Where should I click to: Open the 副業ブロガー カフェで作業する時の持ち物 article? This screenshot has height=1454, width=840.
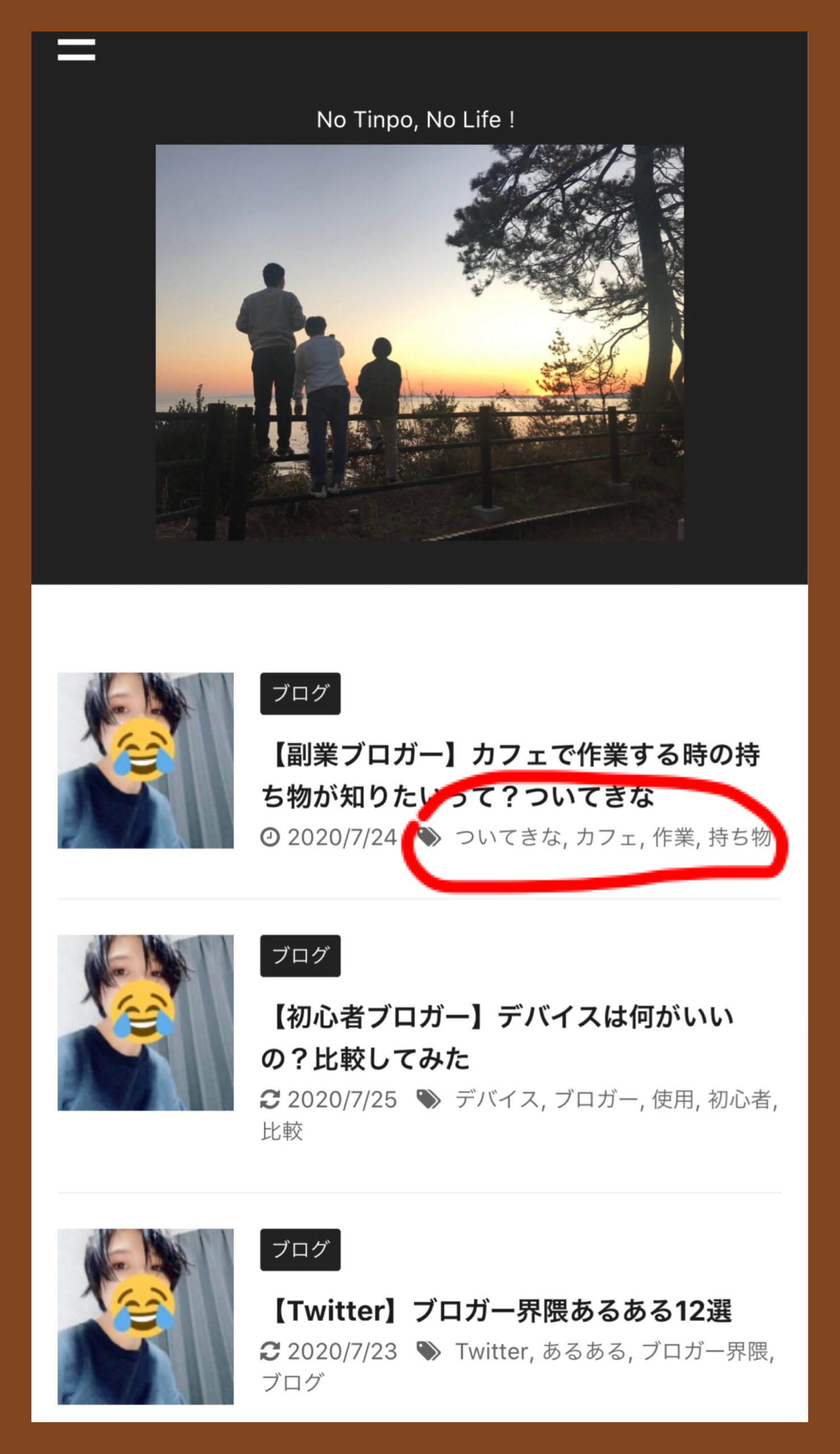pos(511,775)
